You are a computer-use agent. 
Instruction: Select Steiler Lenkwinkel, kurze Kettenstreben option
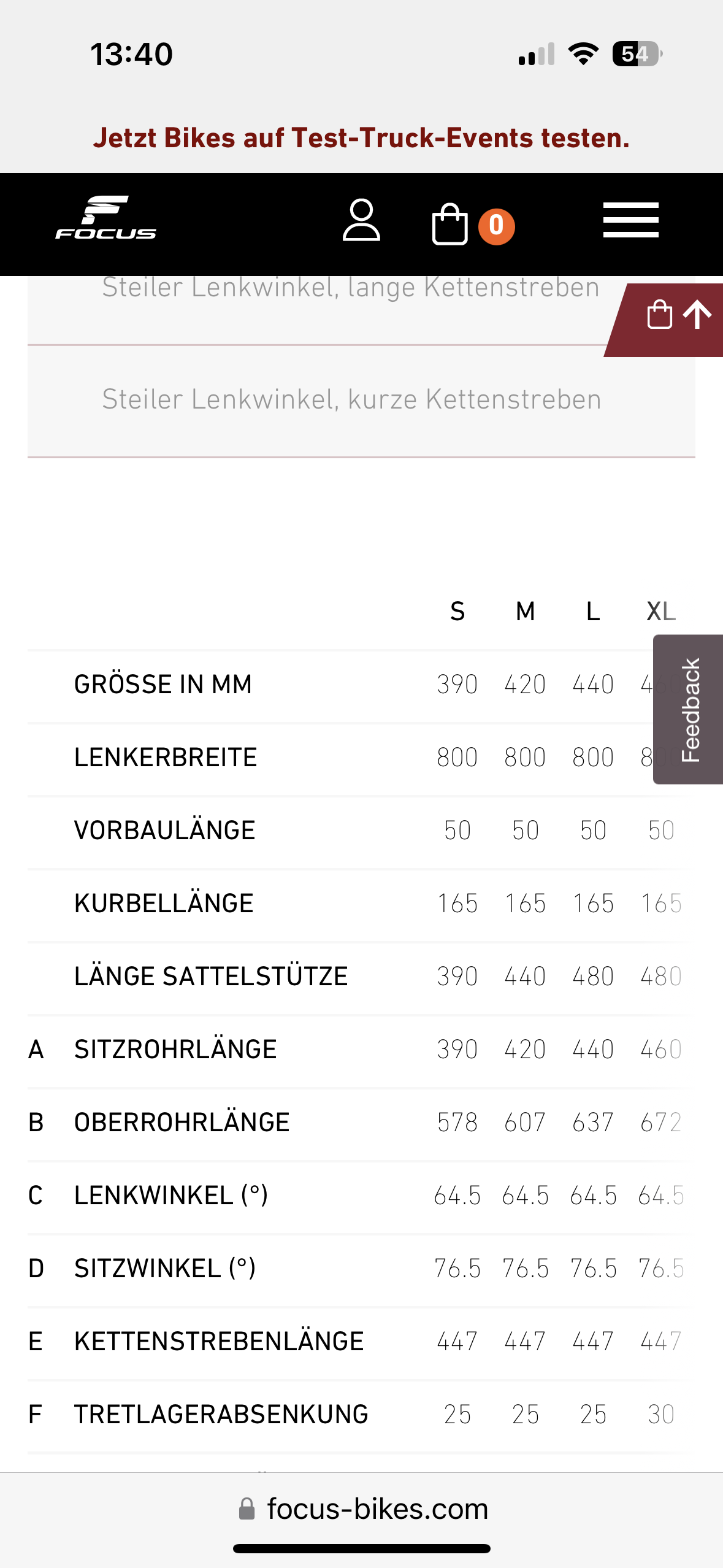tap(361, 401)
